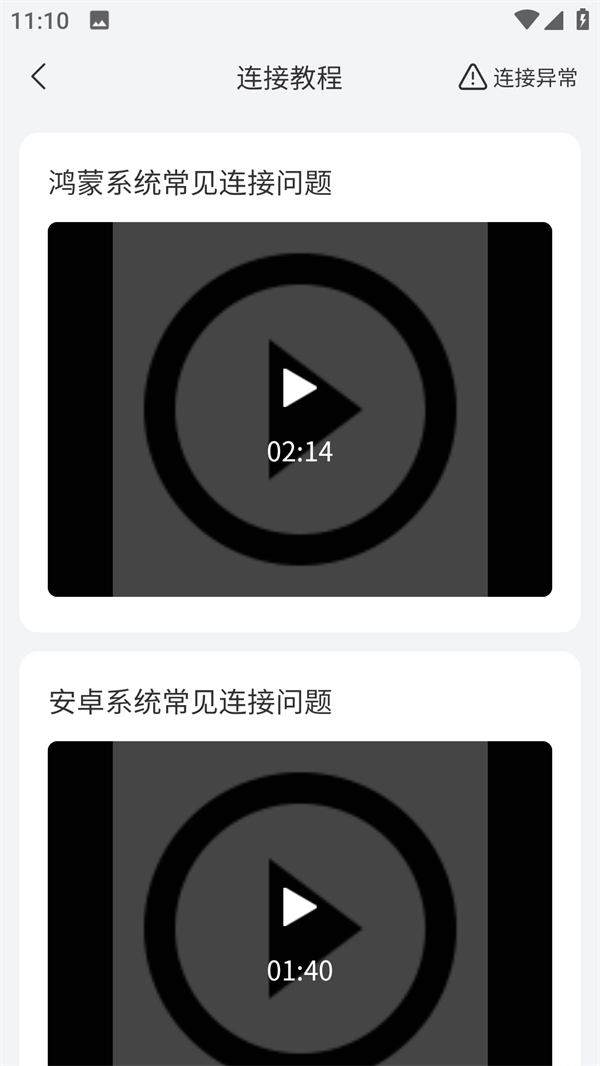Play the 鸿蒙系统常见连接问题 video
Image resolution: width=600 pixels, height=1066 pixels.
coord(299,388)
